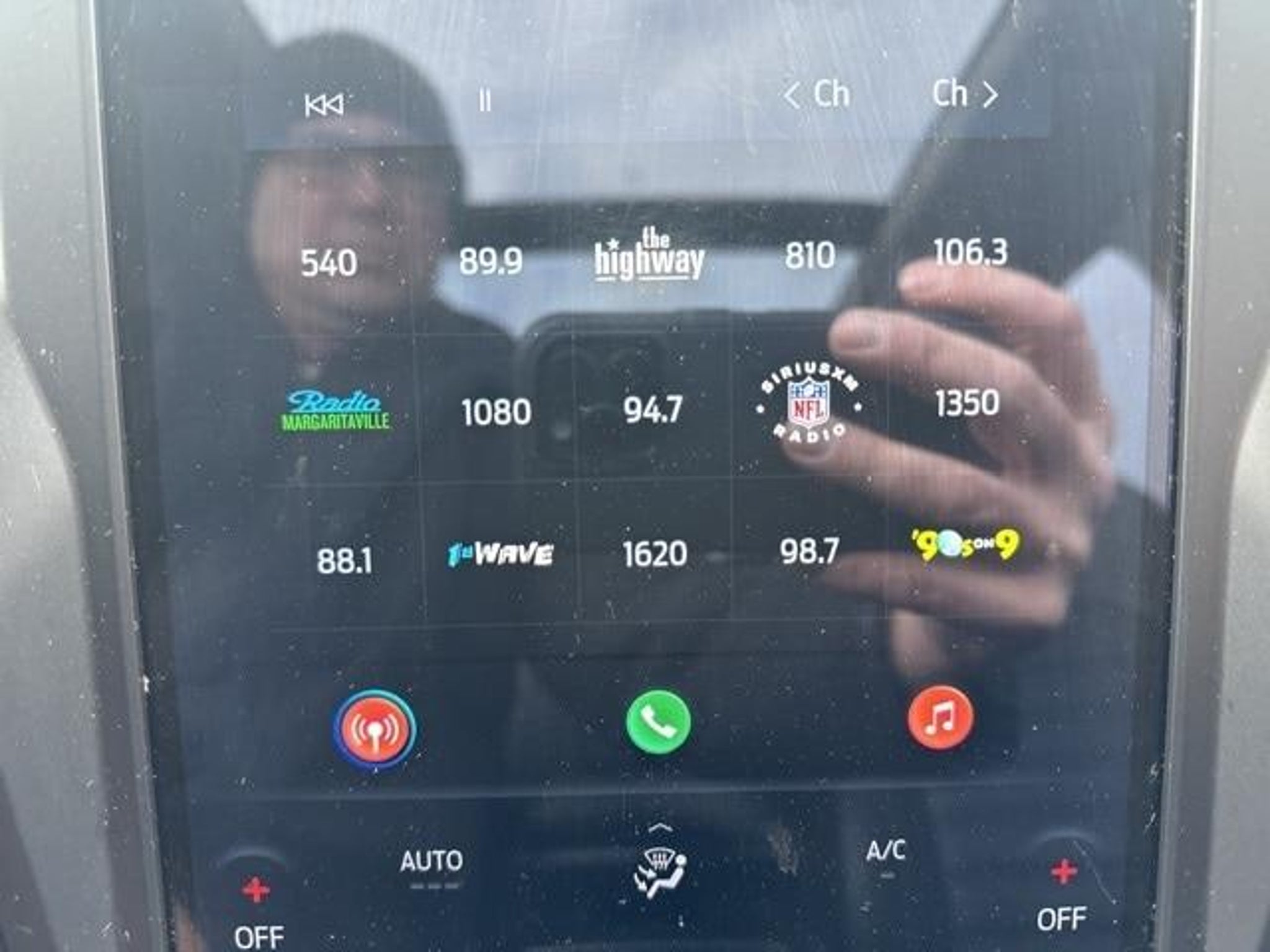Tune to preset 1350

coord(967,403)
